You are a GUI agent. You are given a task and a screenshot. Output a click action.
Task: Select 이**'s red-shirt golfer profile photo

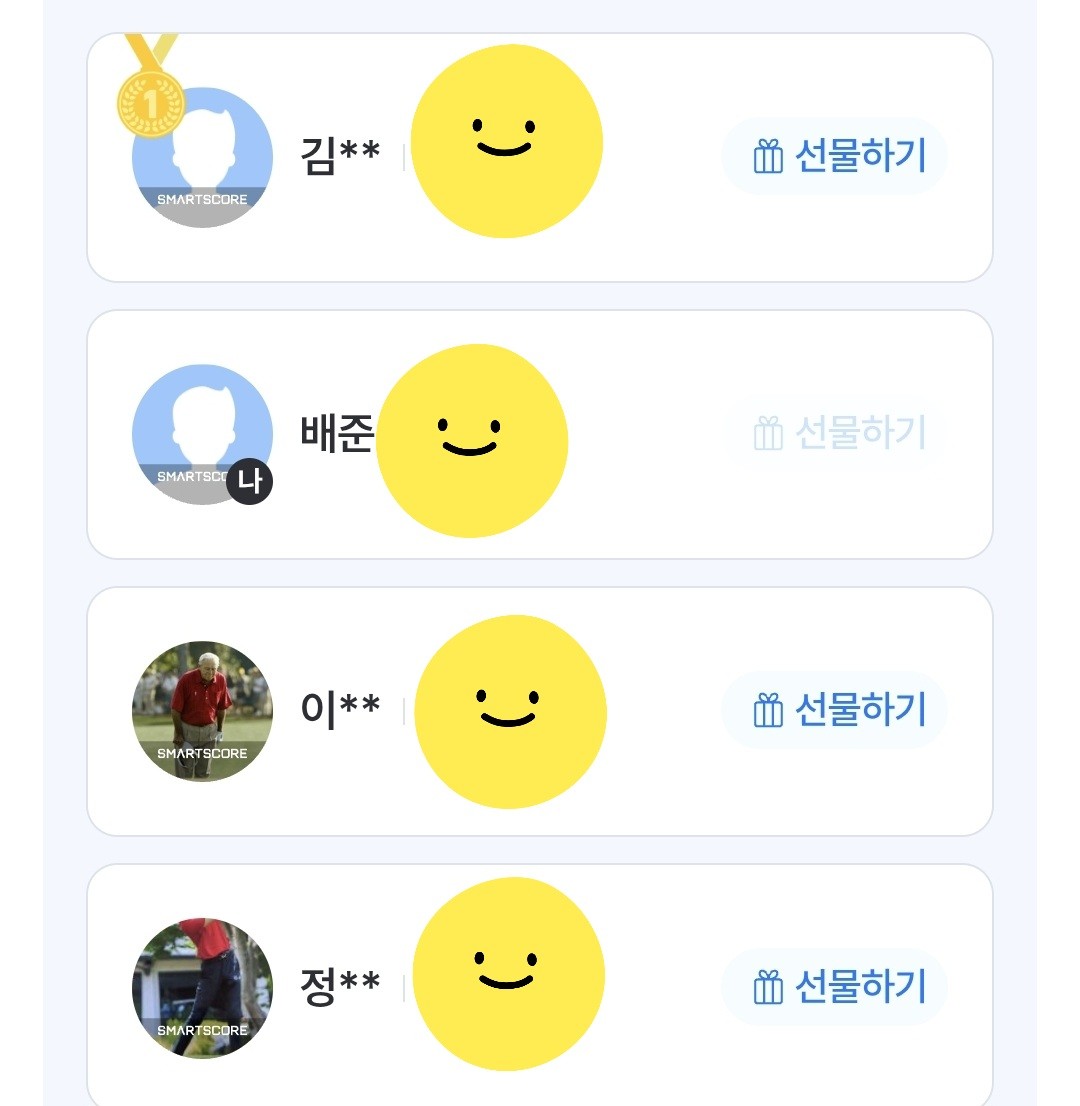coord(202,711)
